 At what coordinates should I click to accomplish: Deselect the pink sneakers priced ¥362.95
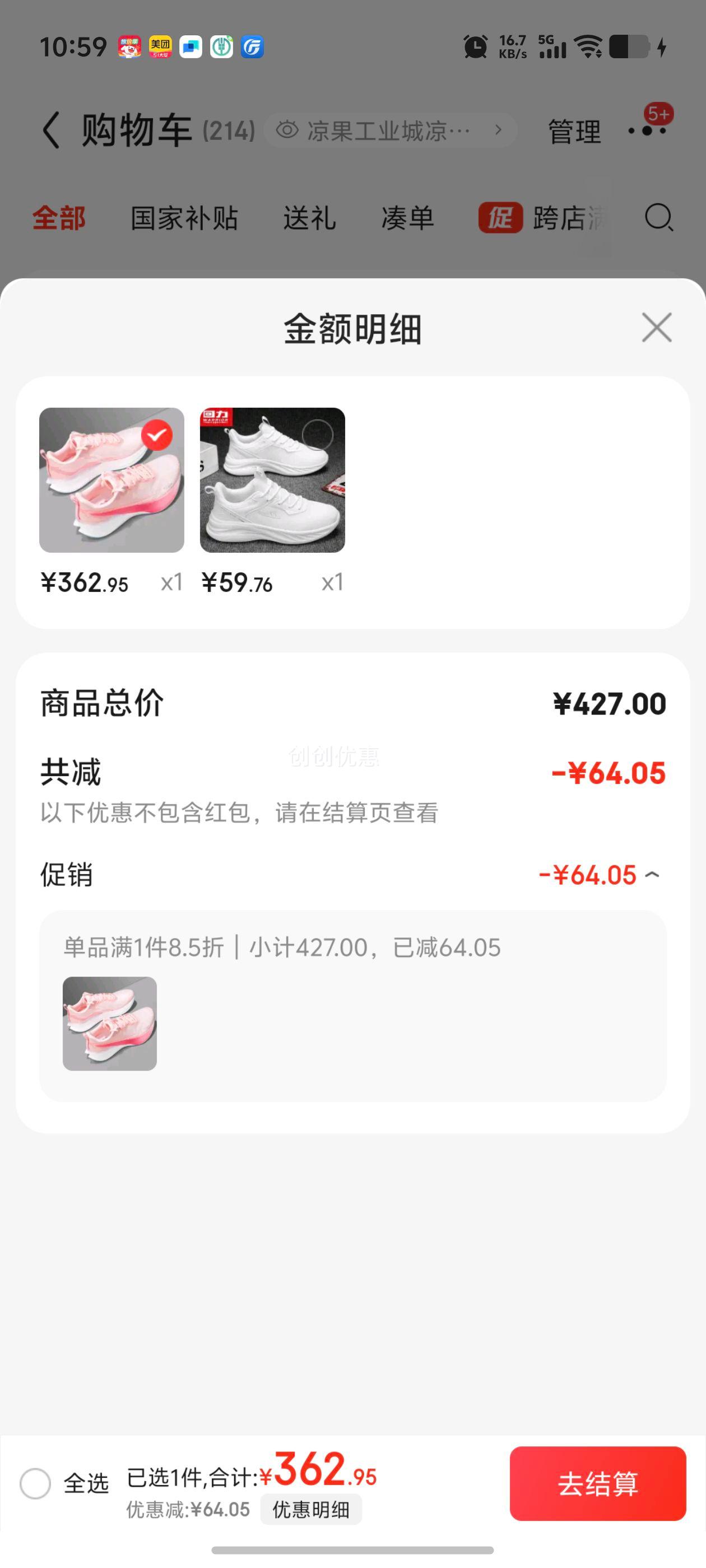[156, 435]
